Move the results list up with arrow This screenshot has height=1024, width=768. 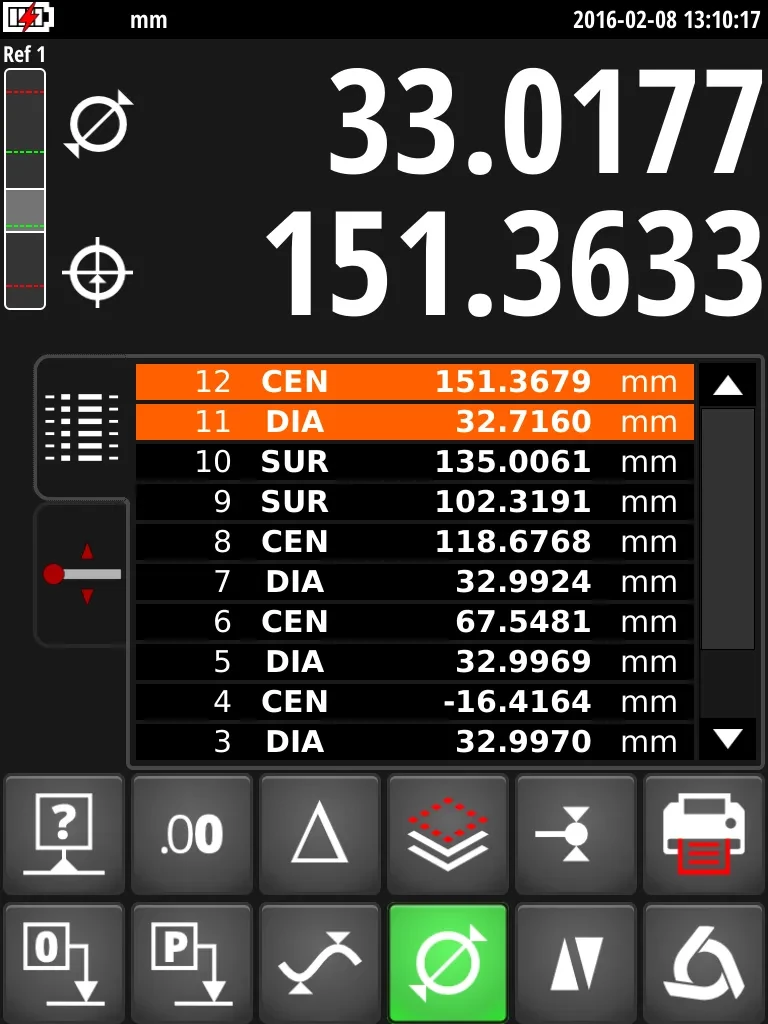pyautogui.click(x=727, y=384)
